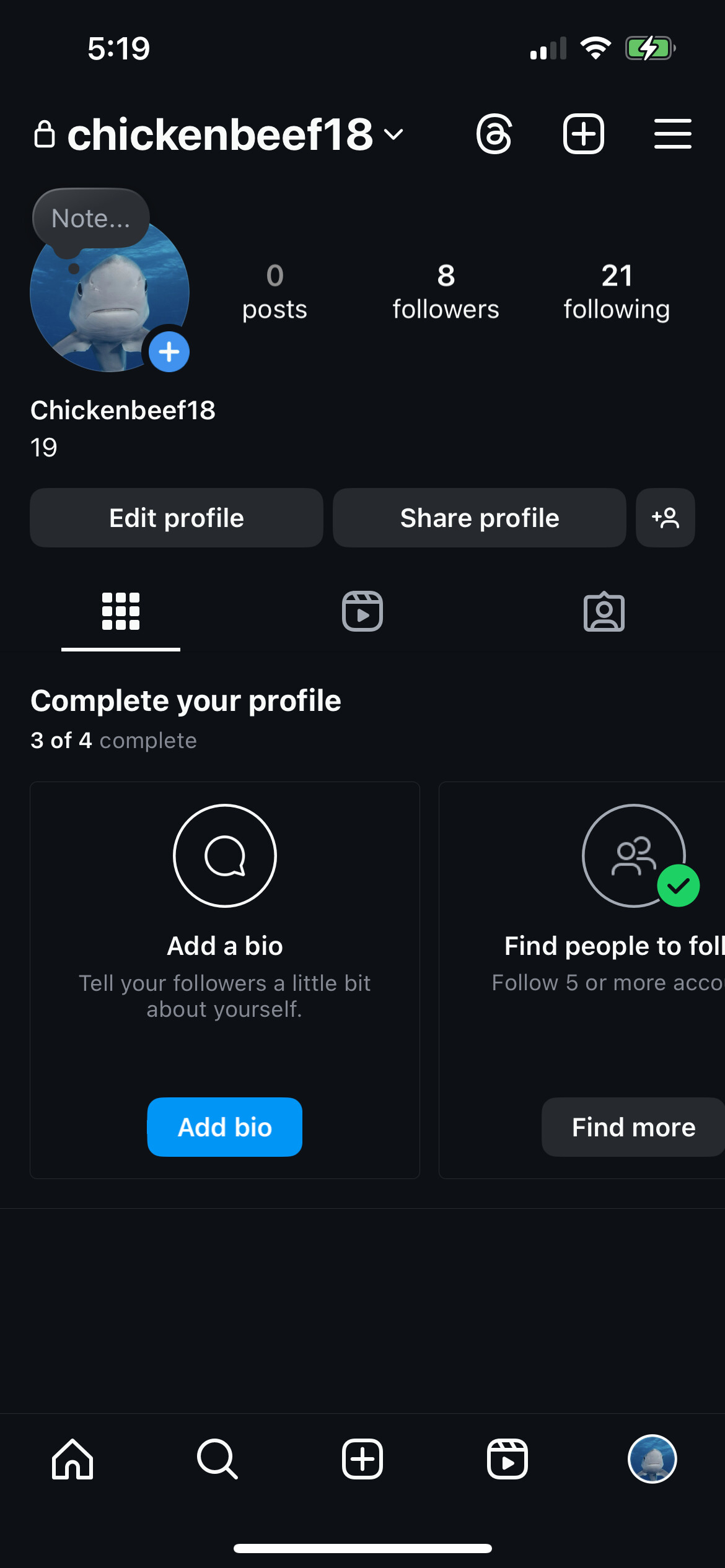Tap the blue Add bio button
This screenshot has height=1568, width=725.
[x=224, y=1126]
